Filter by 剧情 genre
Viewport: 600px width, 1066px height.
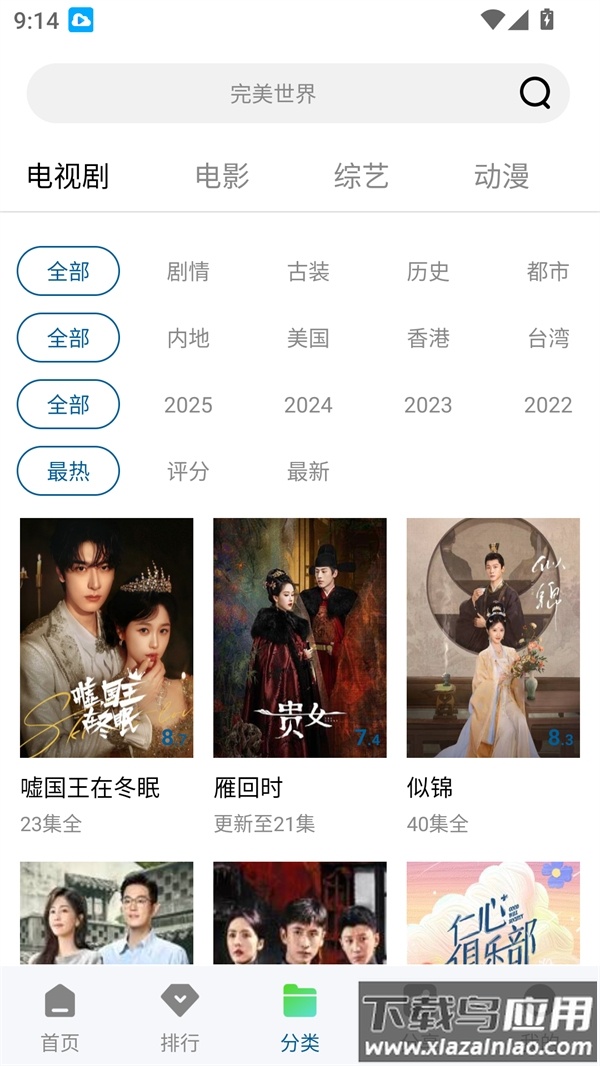pos(188,271)
